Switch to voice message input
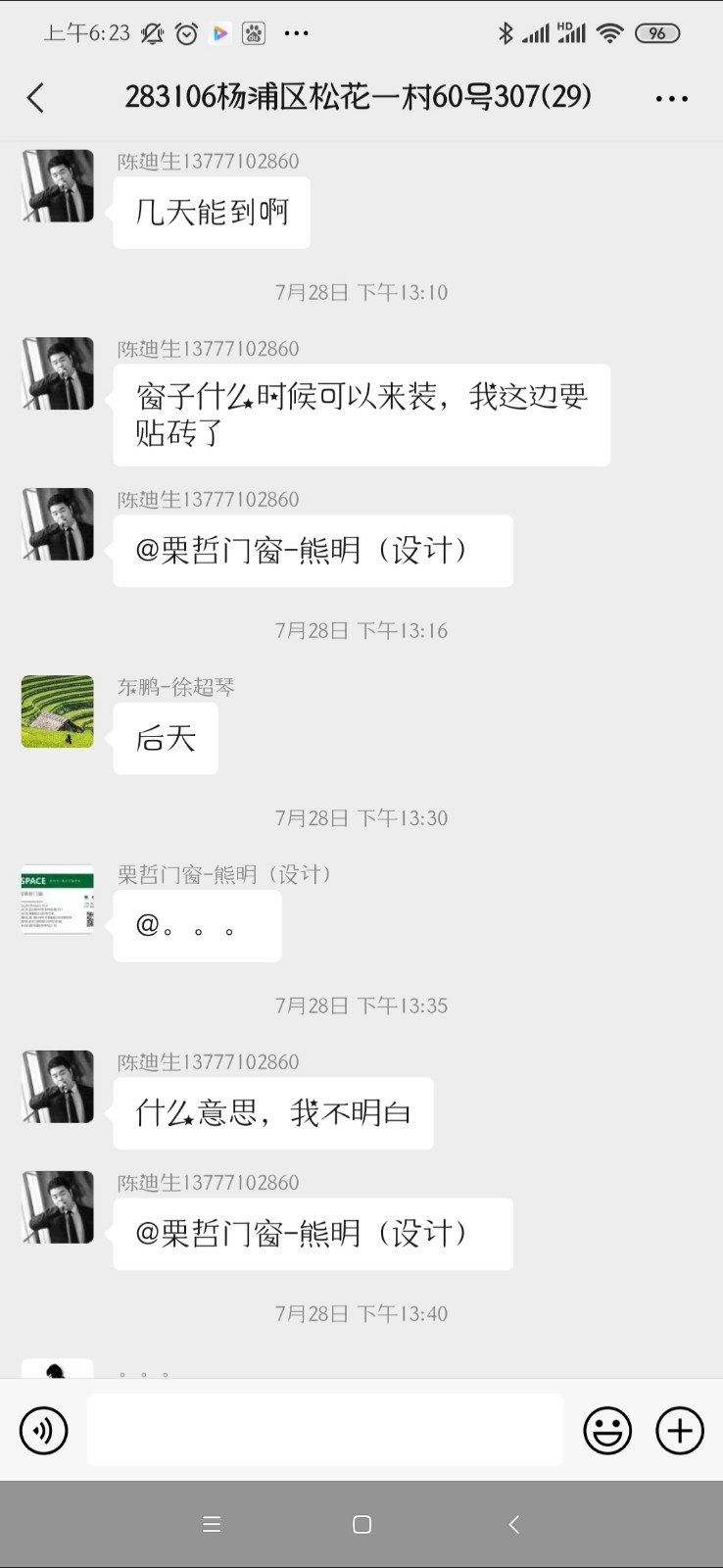Image resolution: width=723 pixels, height=1568 pixels. pyautogui.click(x=44, y=1431)
